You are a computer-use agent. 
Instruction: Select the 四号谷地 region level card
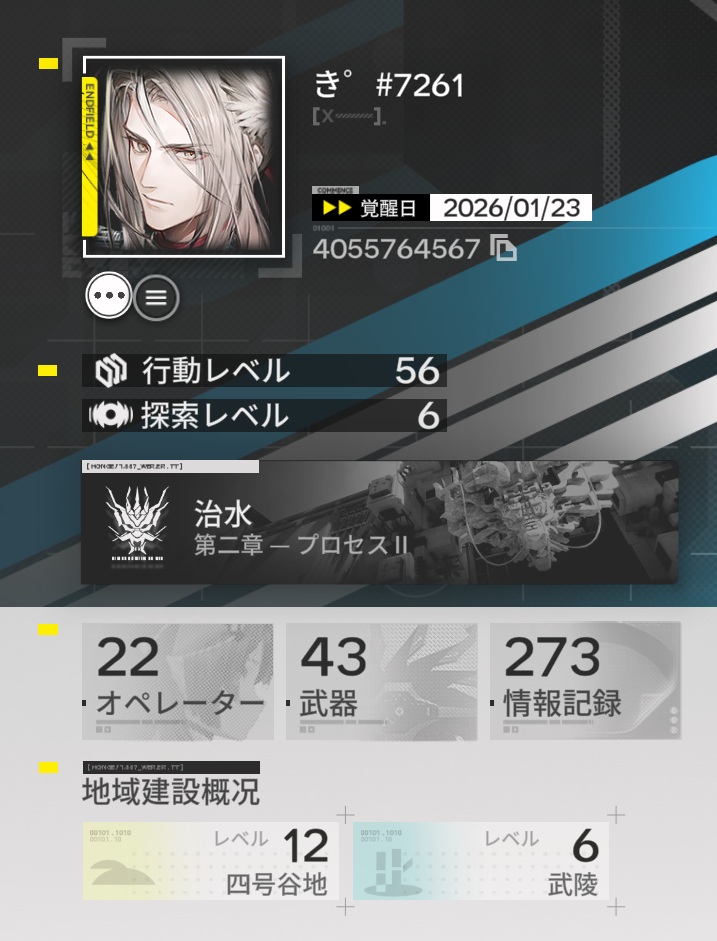click(209, 861)
